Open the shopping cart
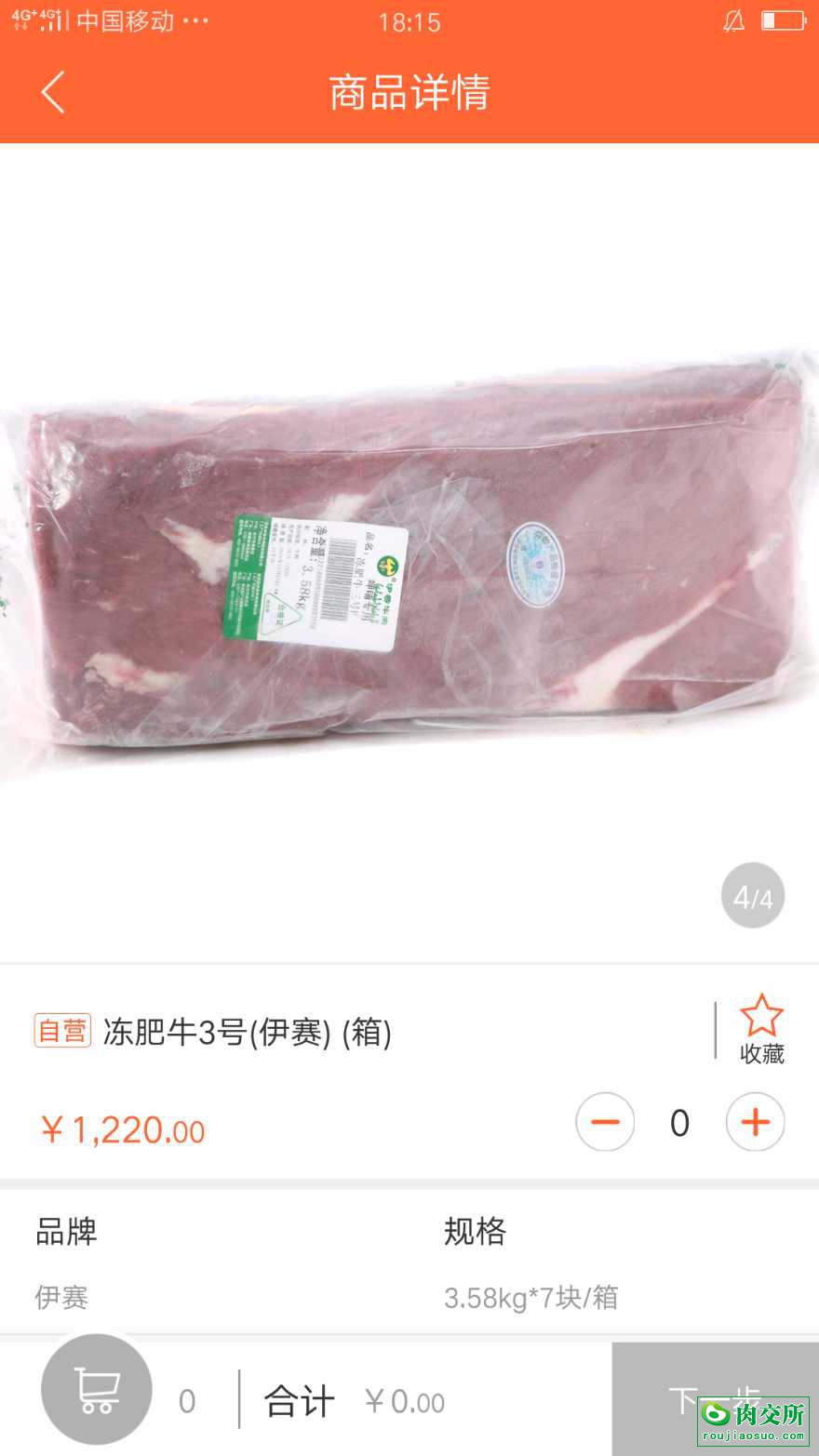Screen dimensions: 819x1456 coord(96,1390)
